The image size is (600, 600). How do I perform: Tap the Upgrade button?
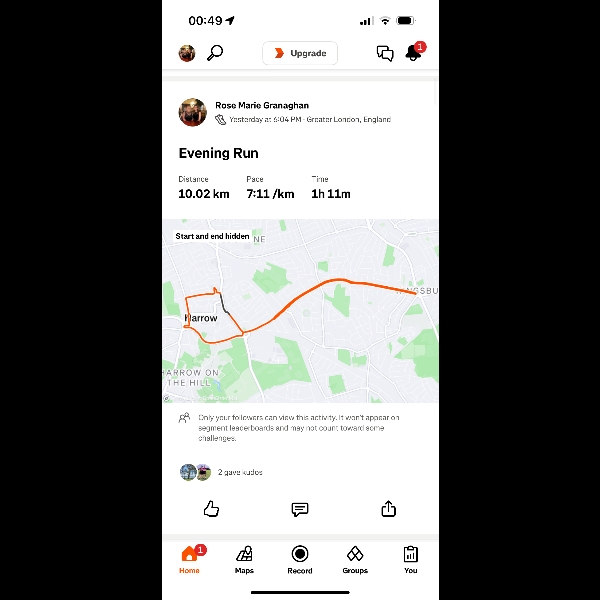click(300, 53)
